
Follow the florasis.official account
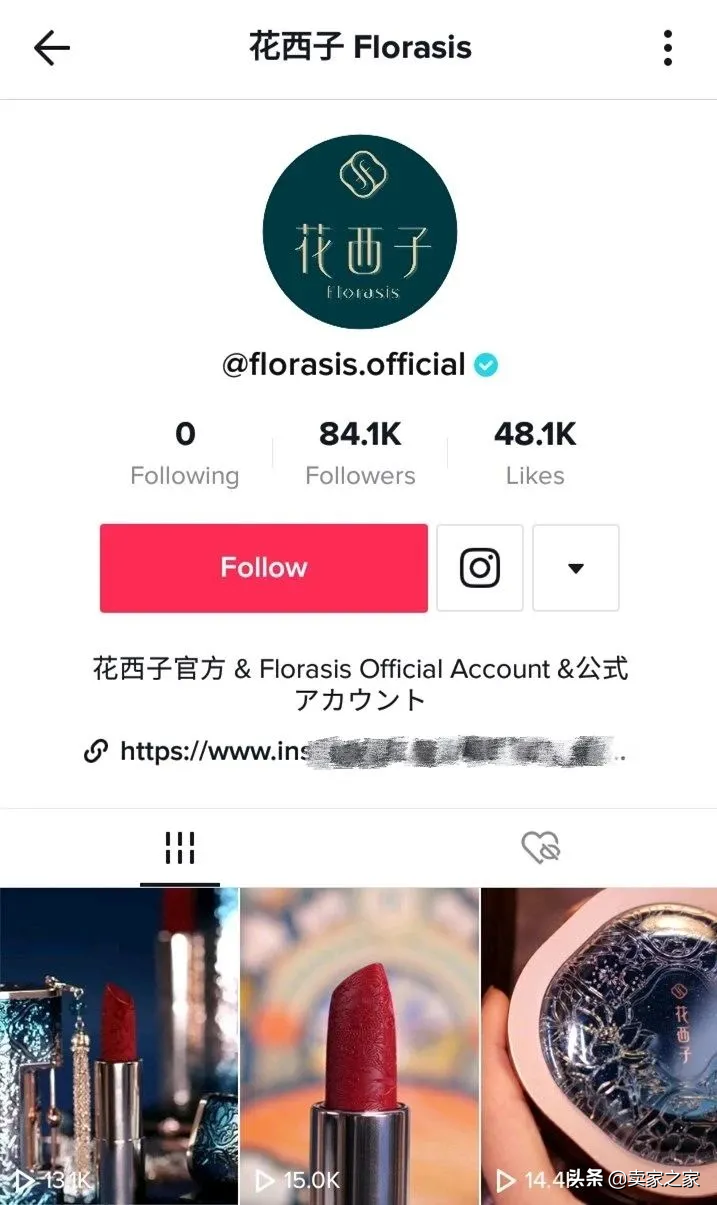(263, 568)
